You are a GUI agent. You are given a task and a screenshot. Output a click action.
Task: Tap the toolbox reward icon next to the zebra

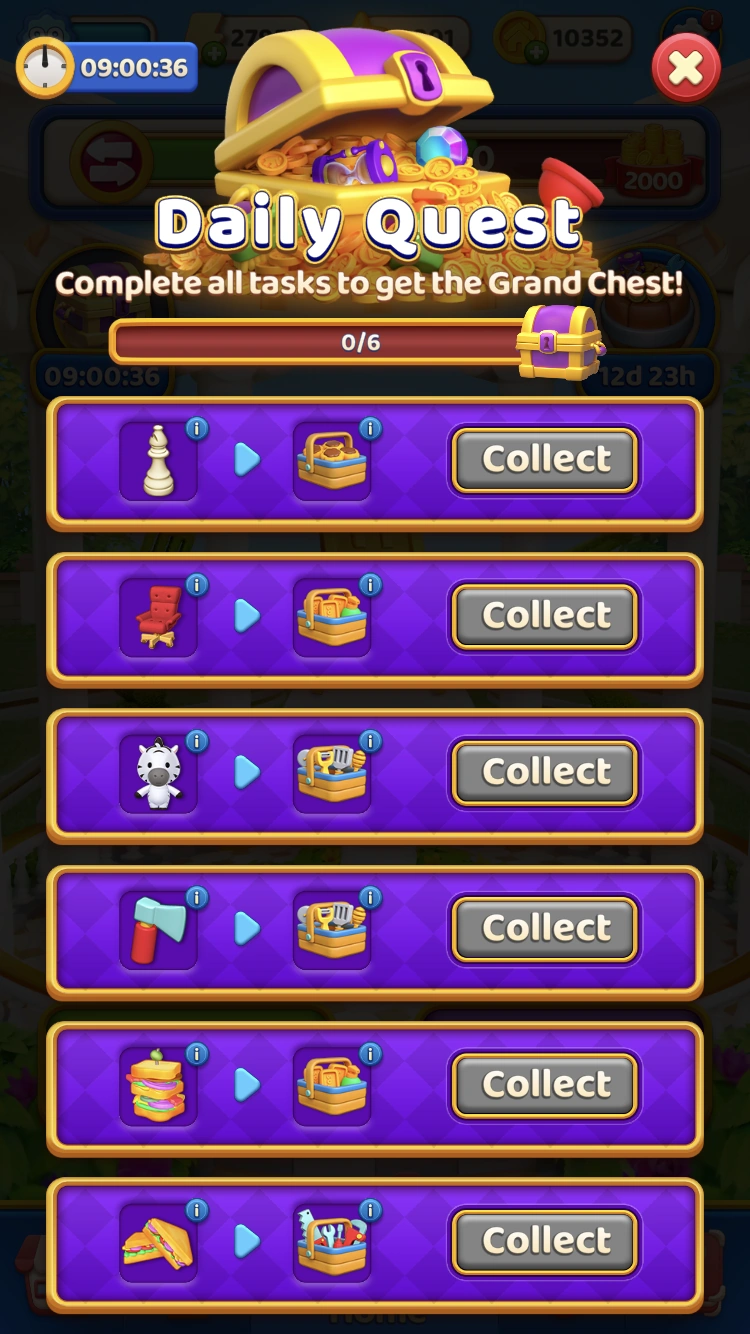tap(331, 771)
